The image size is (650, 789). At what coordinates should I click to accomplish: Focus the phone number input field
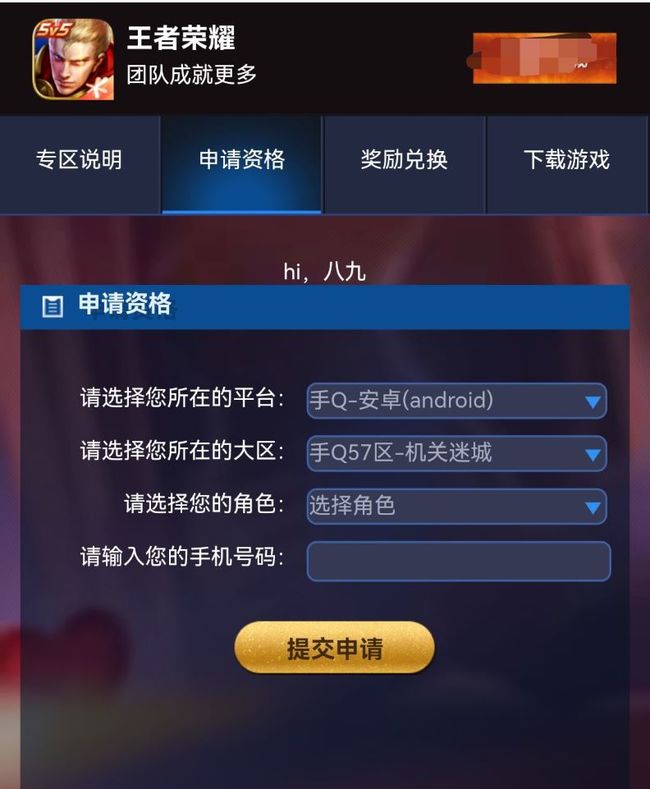458,561
